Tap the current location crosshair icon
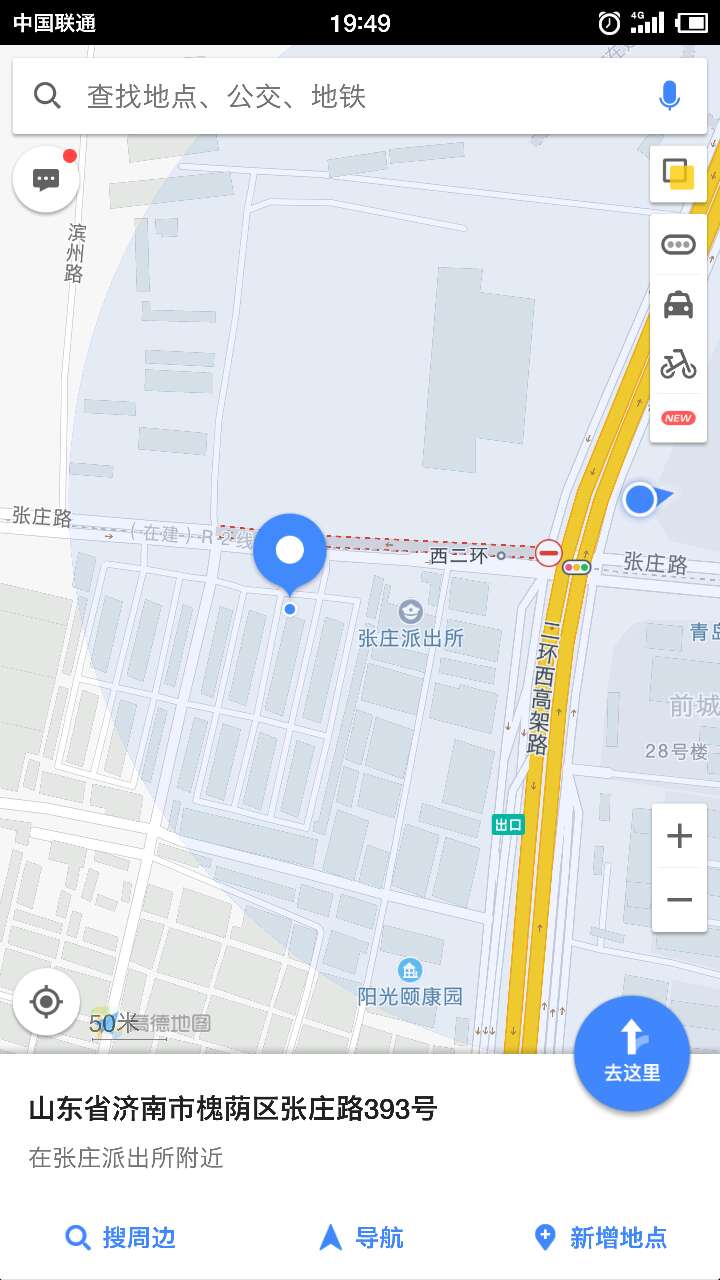Image resolution: width=720 pixels, height=1280 pixels. pos(46,1002)
